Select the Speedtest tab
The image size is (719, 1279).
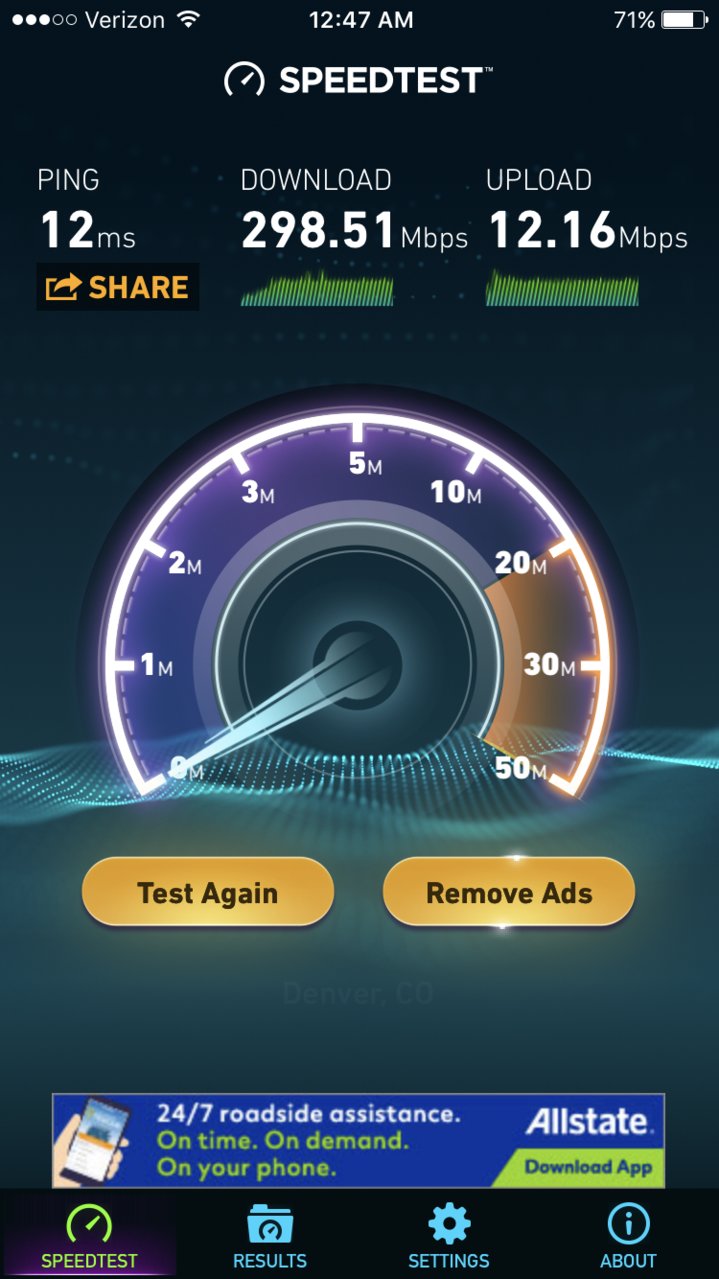click(89, 1236)
